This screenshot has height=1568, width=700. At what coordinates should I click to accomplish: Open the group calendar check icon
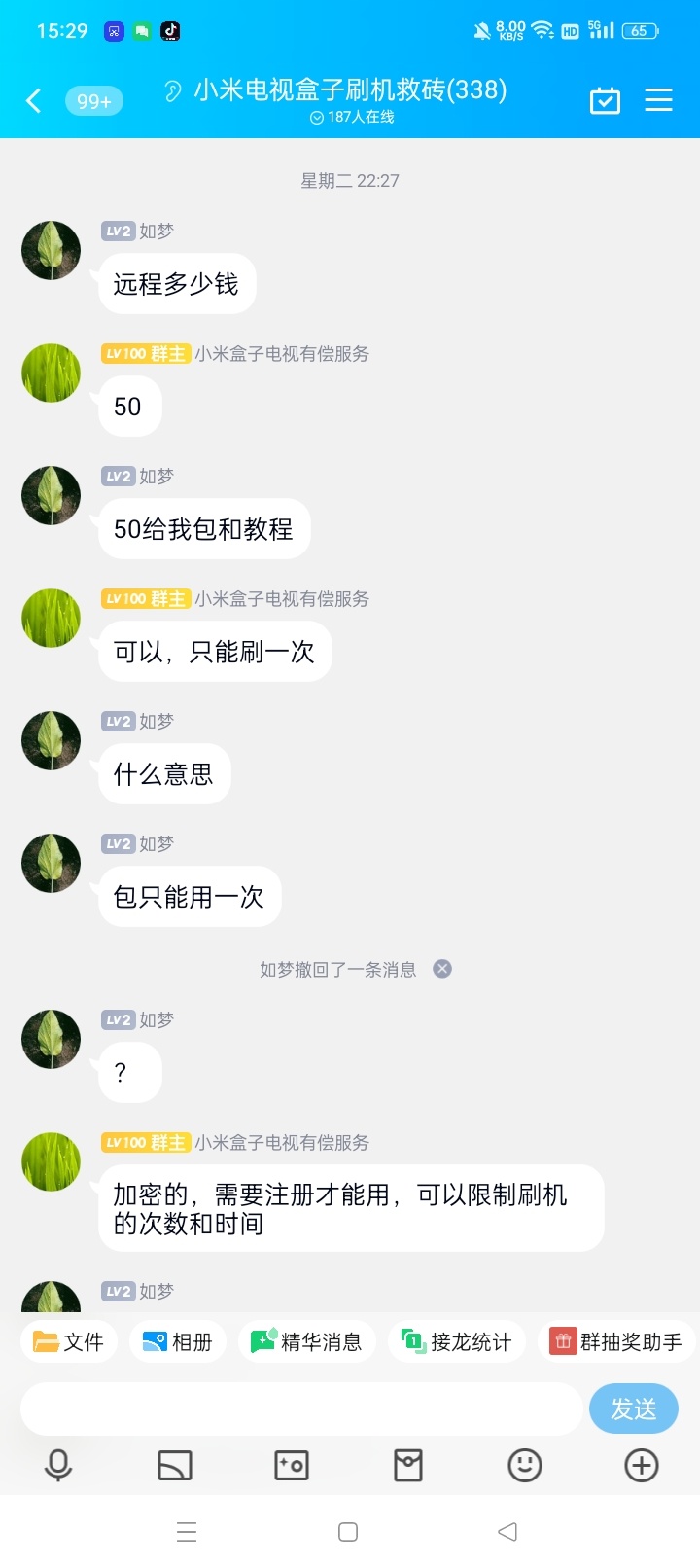click(x=604, y=99)
